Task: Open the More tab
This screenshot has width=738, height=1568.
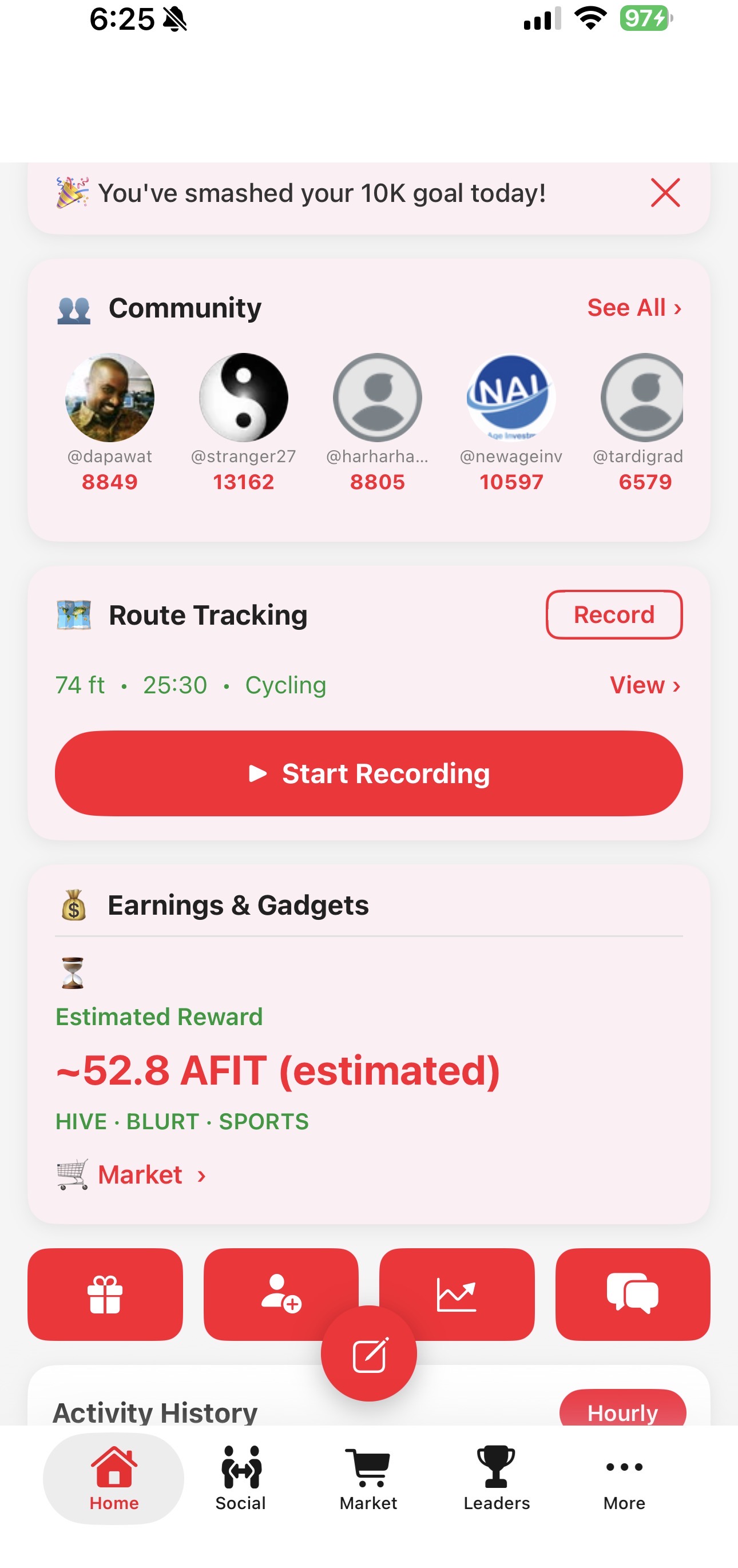Action: click(624, 1479)
